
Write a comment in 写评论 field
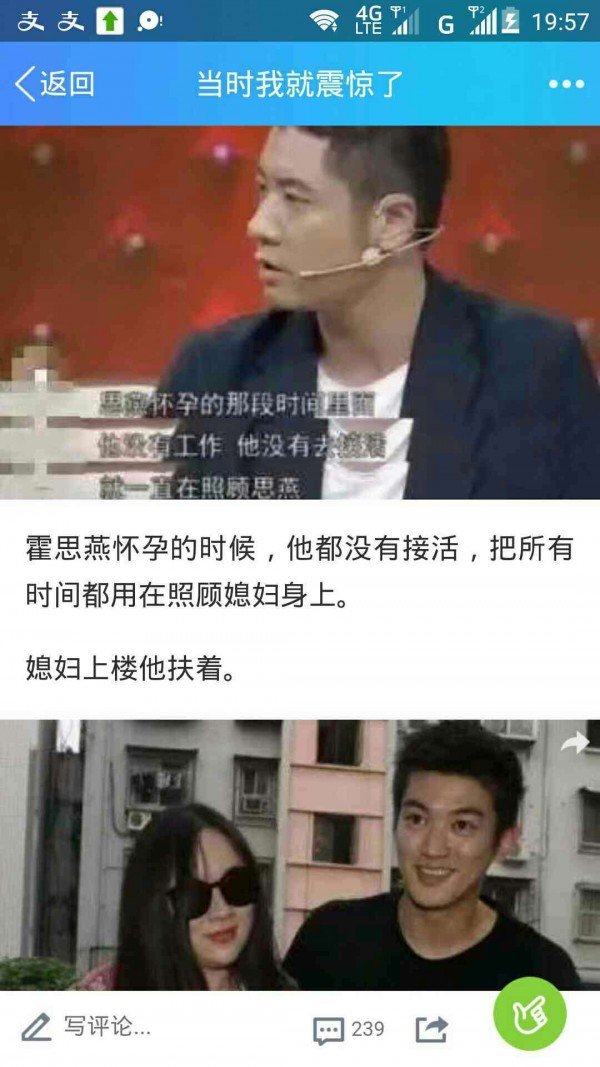tap(90, 1027)
